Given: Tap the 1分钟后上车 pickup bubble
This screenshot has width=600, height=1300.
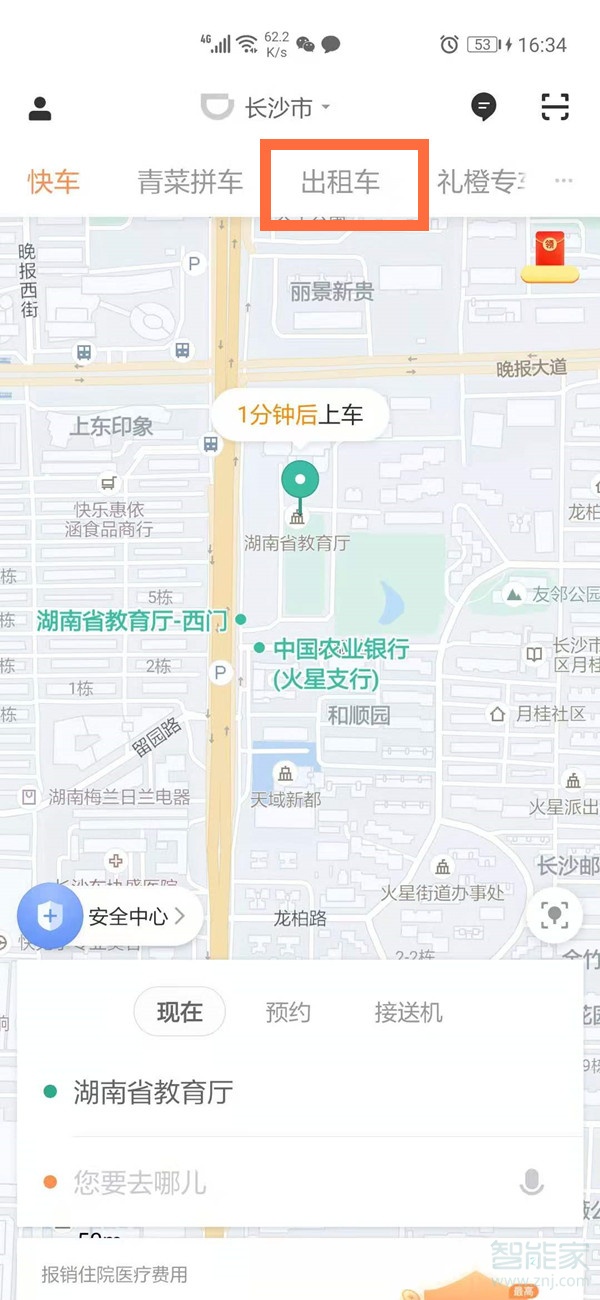Looking at the screenshot, I should [x=299, y=415].
